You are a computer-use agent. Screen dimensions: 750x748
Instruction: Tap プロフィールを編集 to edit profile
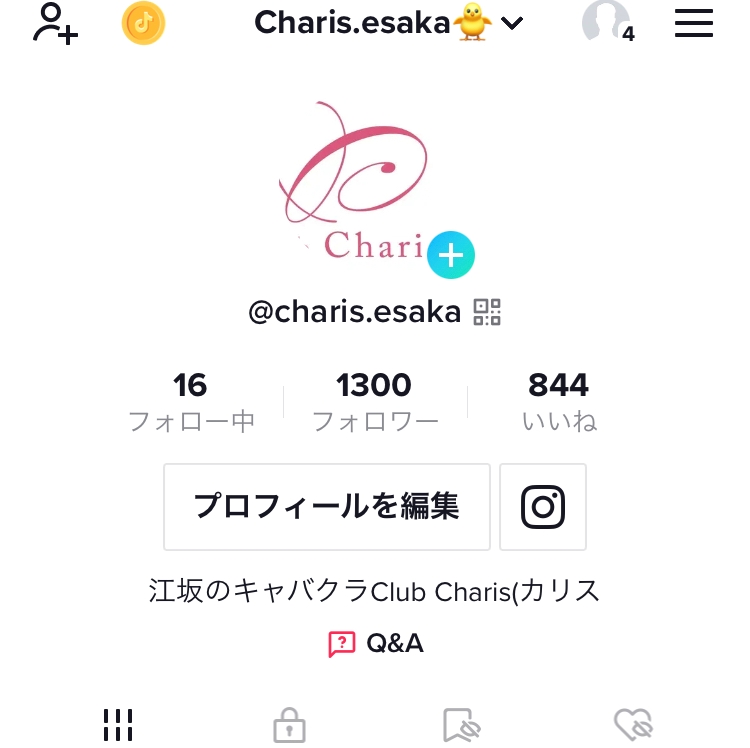coord(327,507)
